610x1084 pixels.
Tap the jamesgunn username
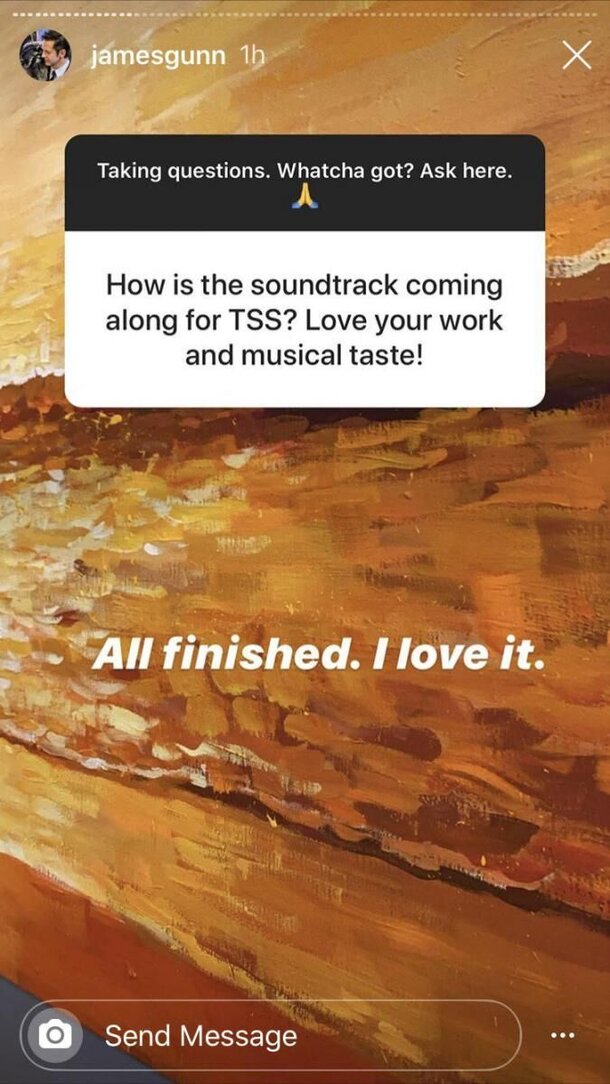158,55
